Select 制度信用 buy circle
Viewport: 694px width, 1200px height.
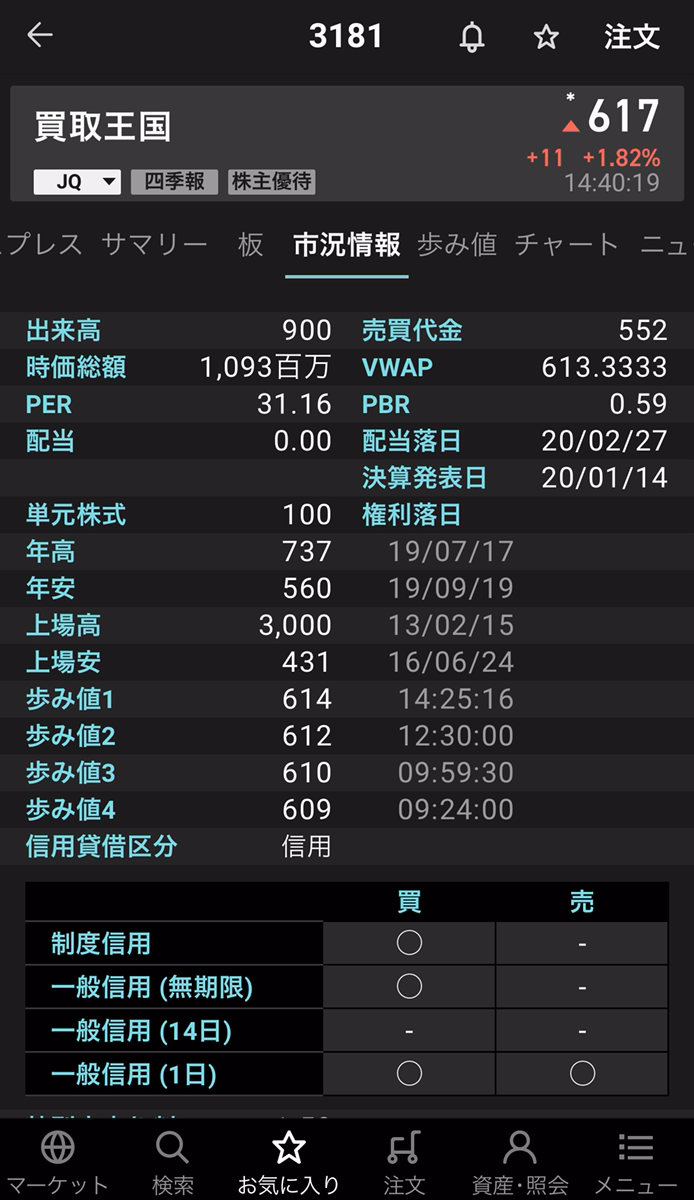point(409,943)
